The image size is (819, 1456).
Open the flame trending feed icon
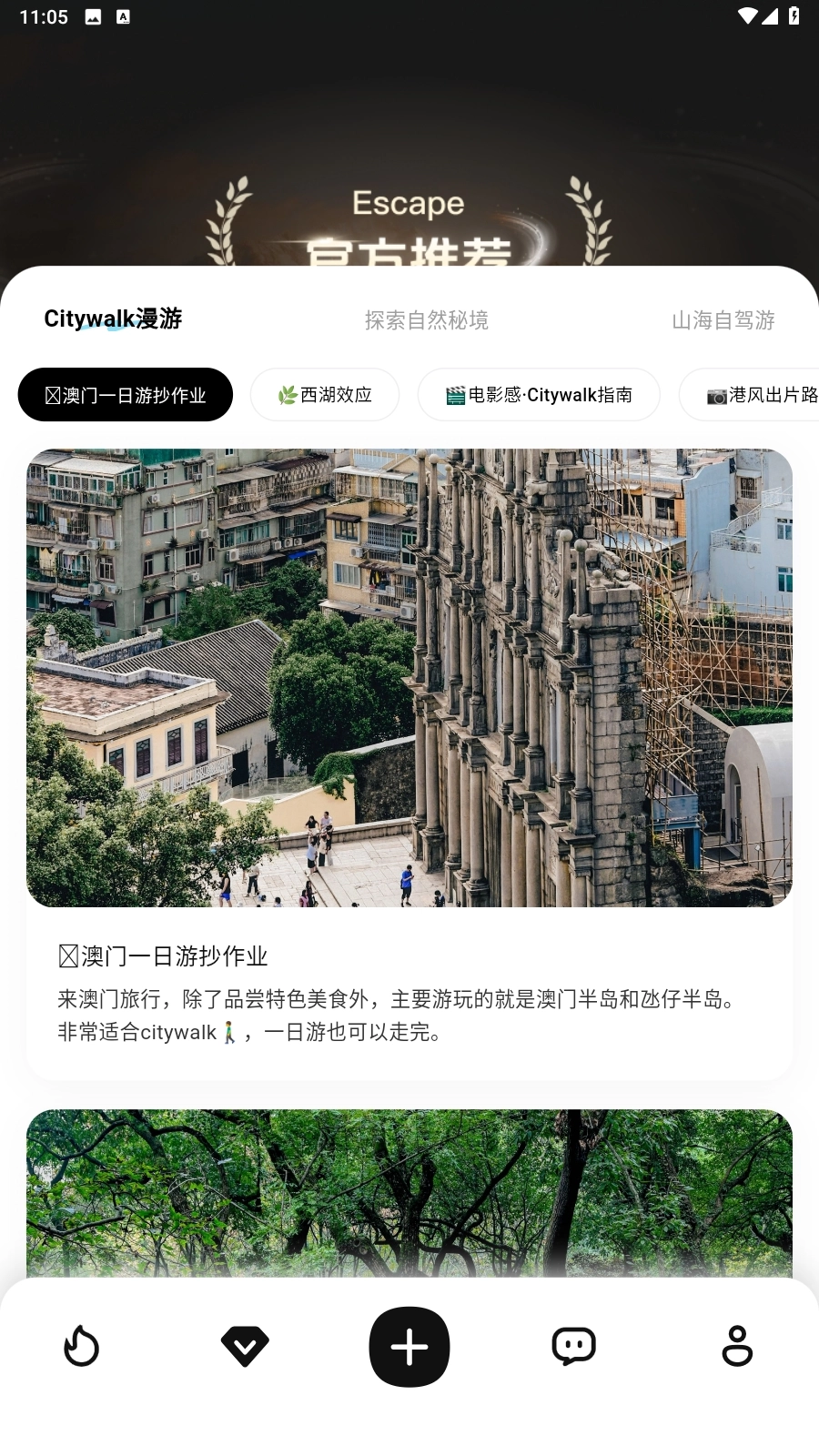81,1348
